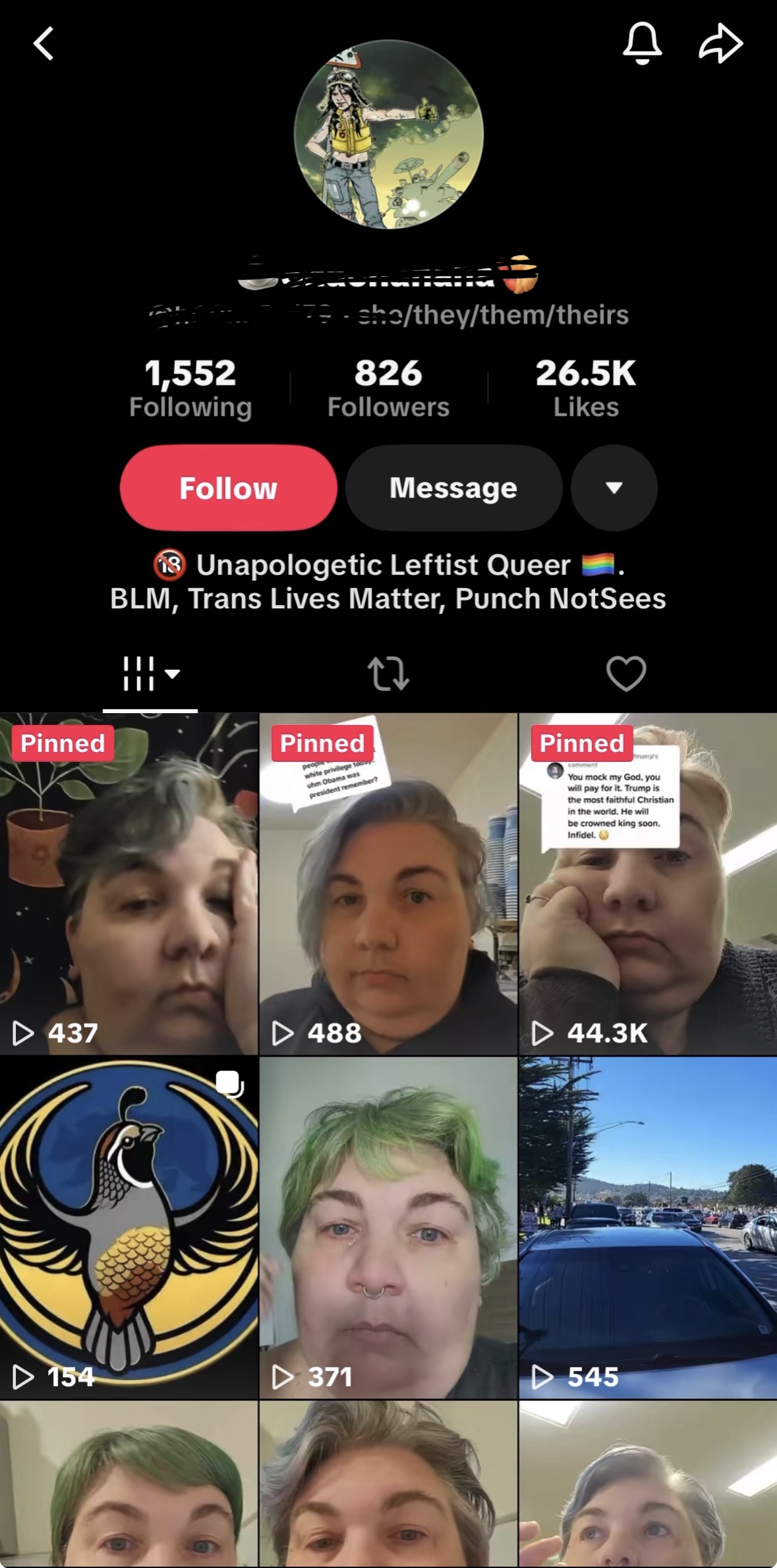Open the parking lot video with 545 views
The image size is (777, 1568).
[648, 1227]
